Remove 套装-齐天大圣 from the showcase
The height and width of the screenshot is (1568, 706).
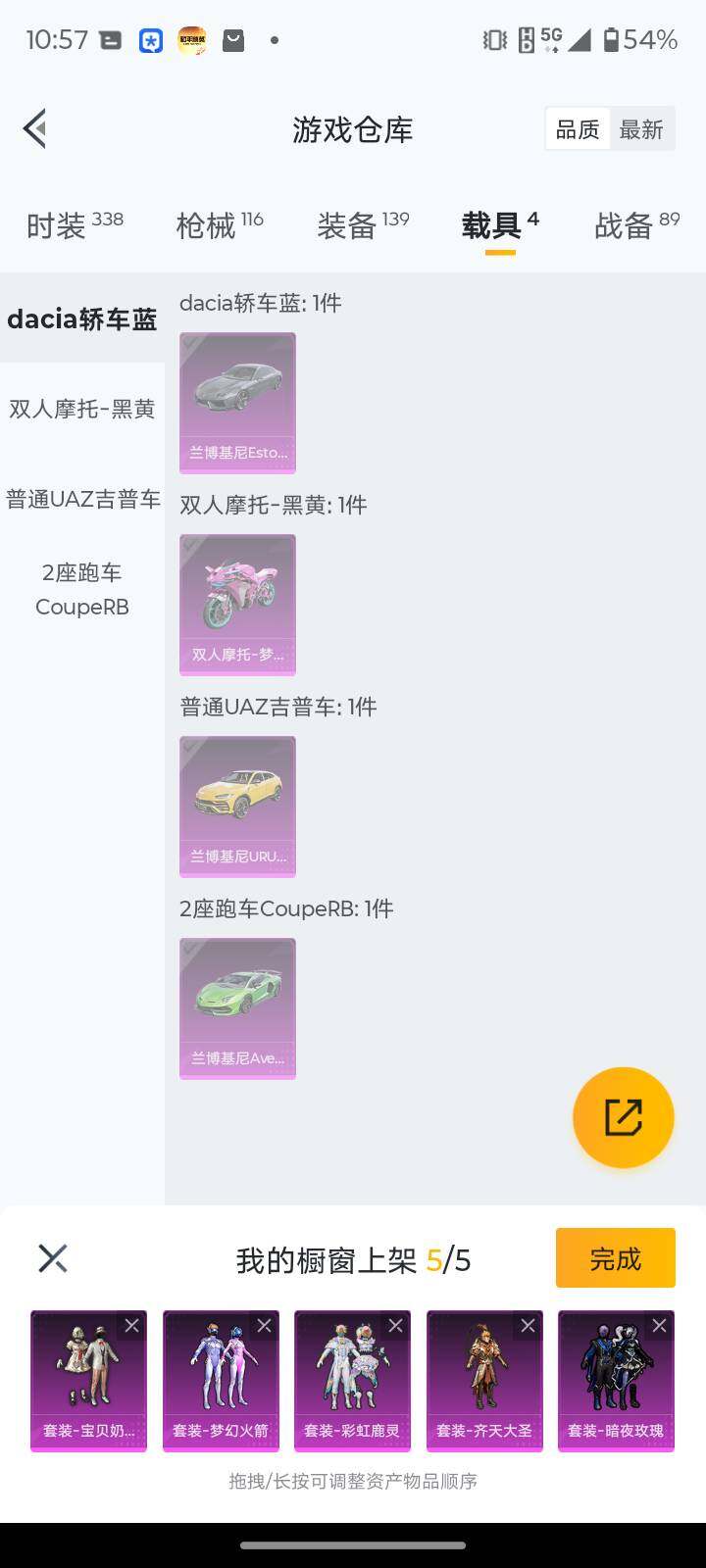[528, 1325]
